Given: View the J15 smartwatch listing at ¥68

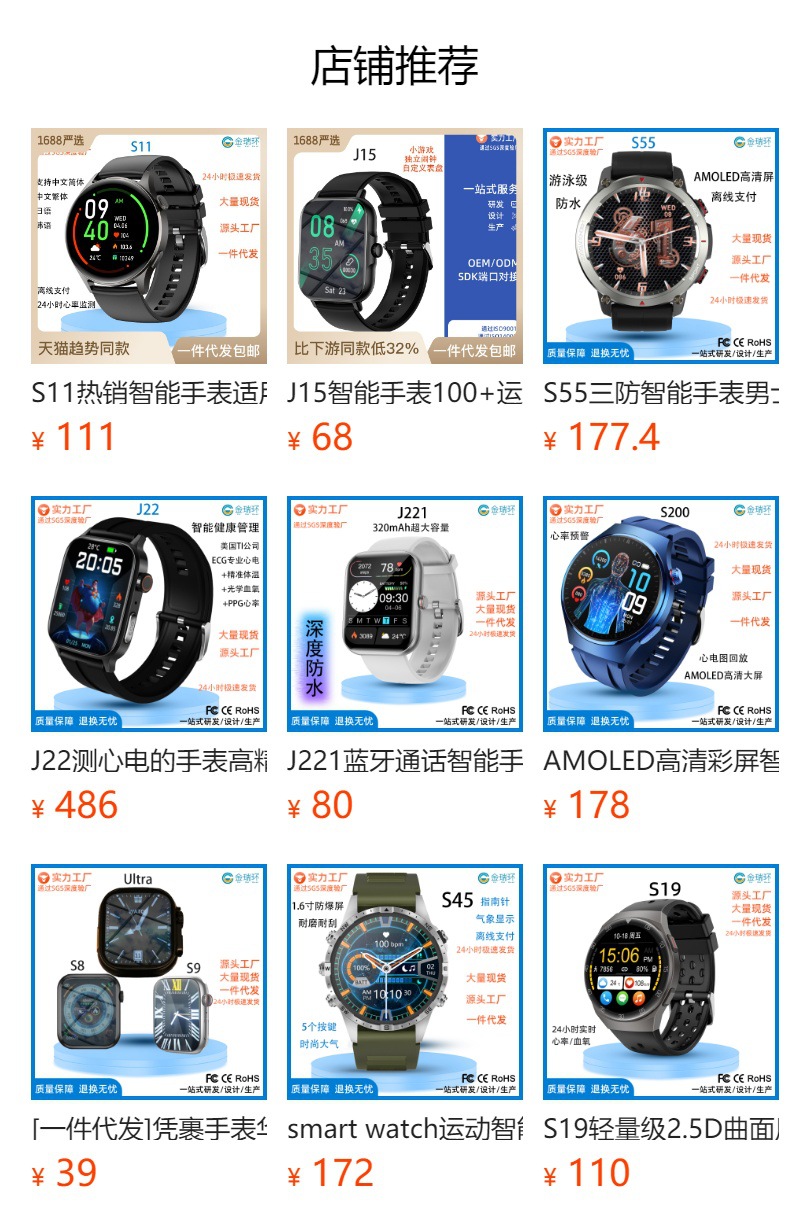Looking at the screenshot, I should pos(404,246).
